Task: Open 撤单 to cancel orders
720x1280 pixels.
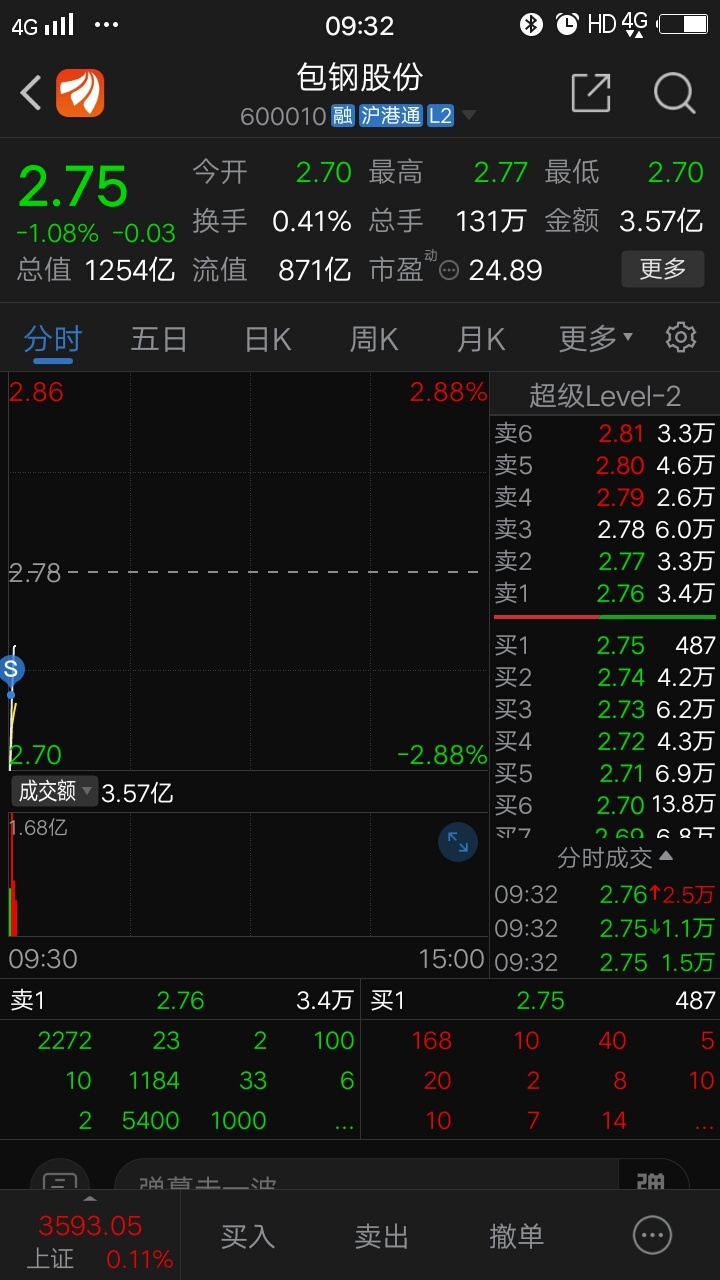Action: (516, 1236)
